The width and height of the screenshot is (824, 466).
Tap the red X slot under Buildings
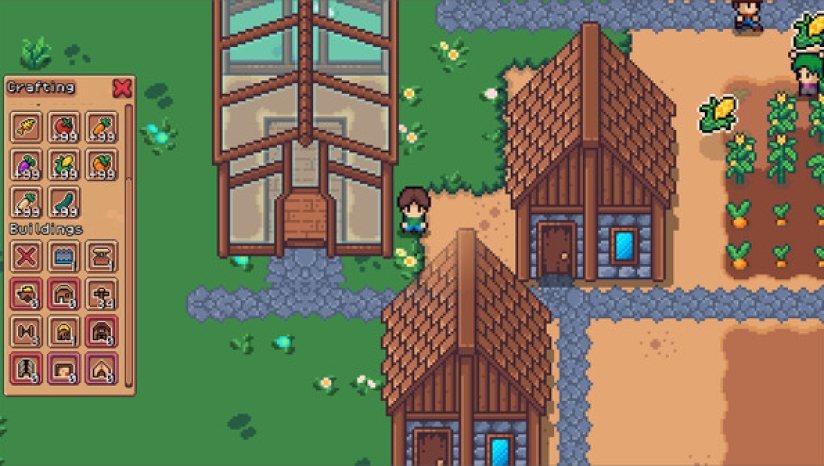point(26,256)
